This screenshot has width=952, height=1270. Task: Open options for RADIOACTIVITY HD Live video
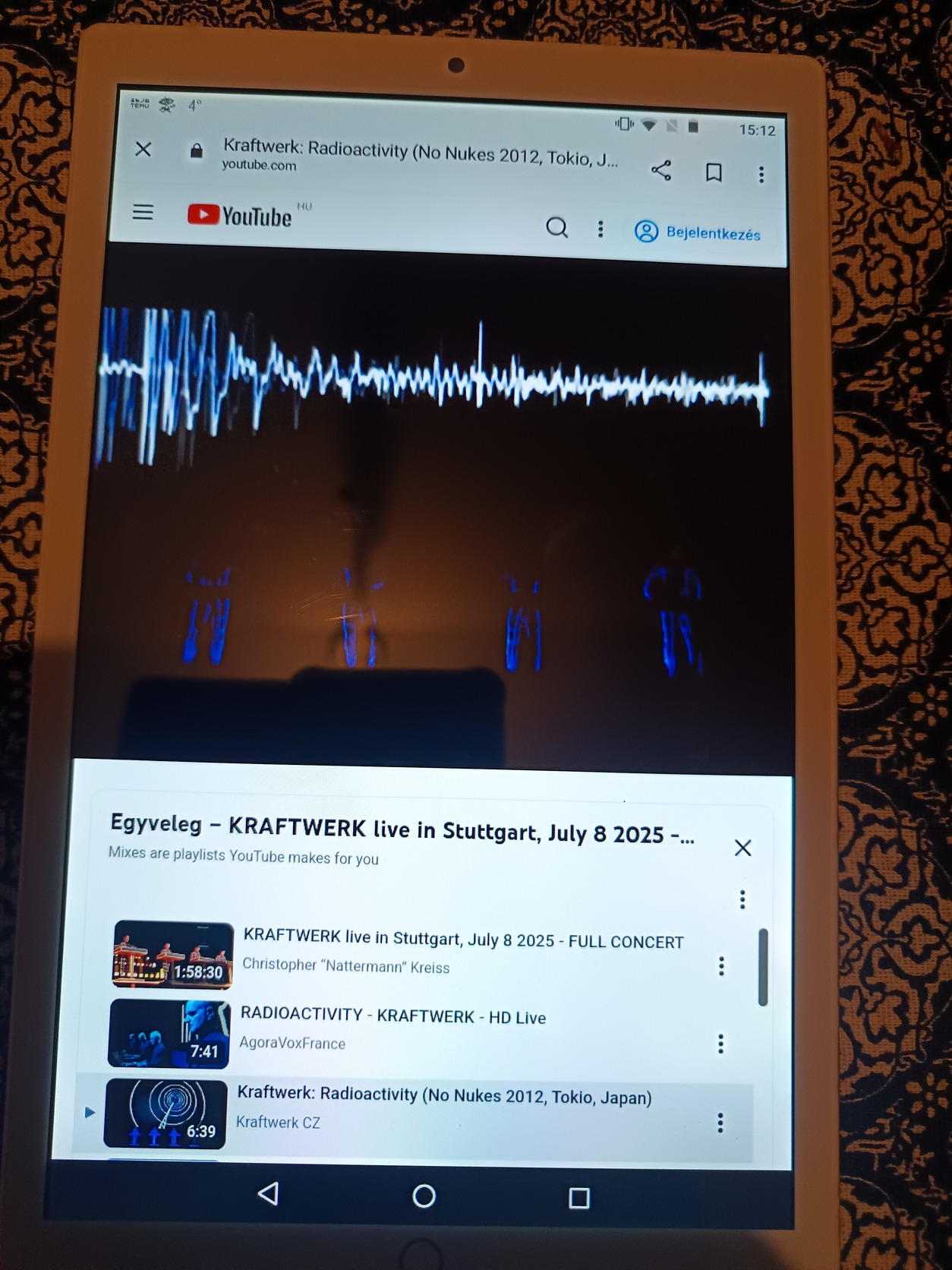720,1044
